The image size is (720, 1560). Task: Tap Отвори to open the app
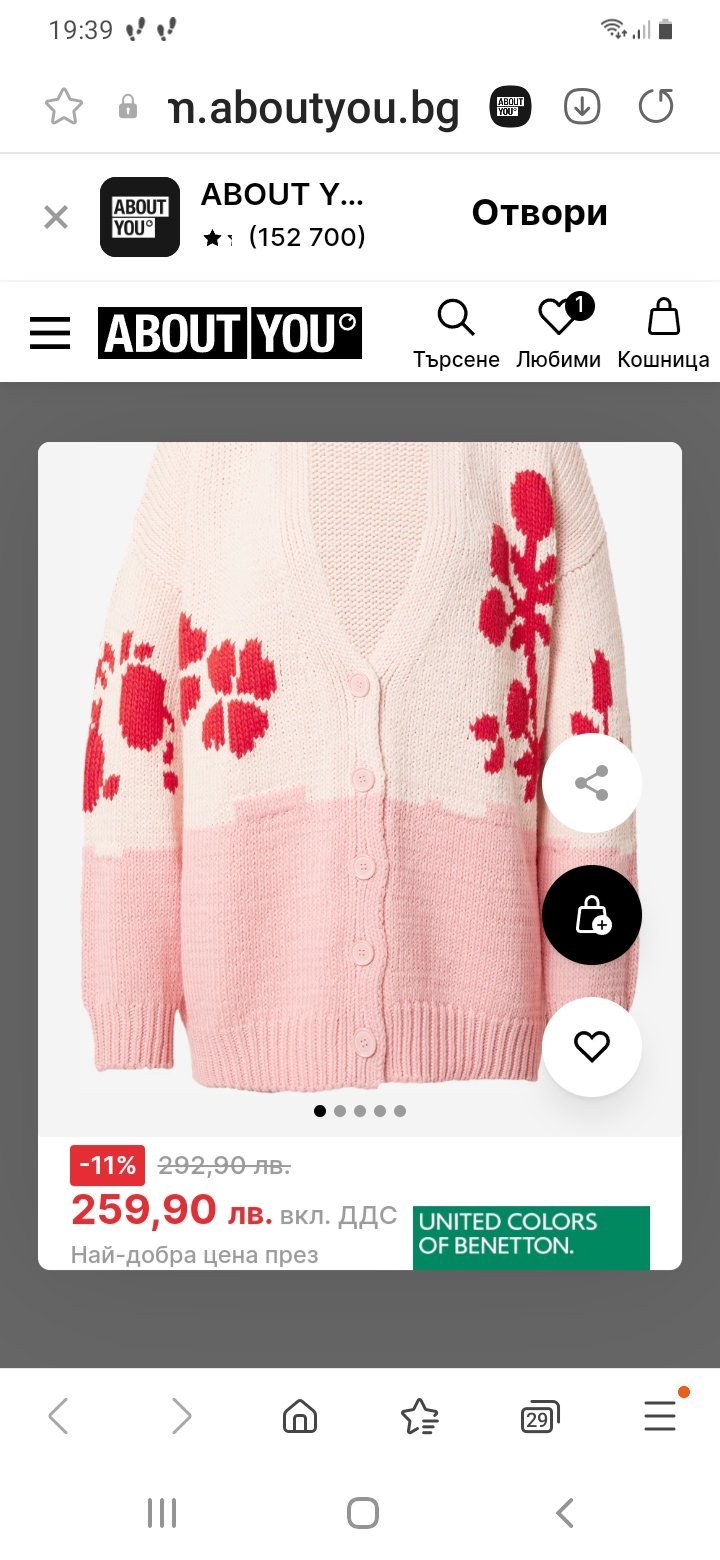click(539, 213)
